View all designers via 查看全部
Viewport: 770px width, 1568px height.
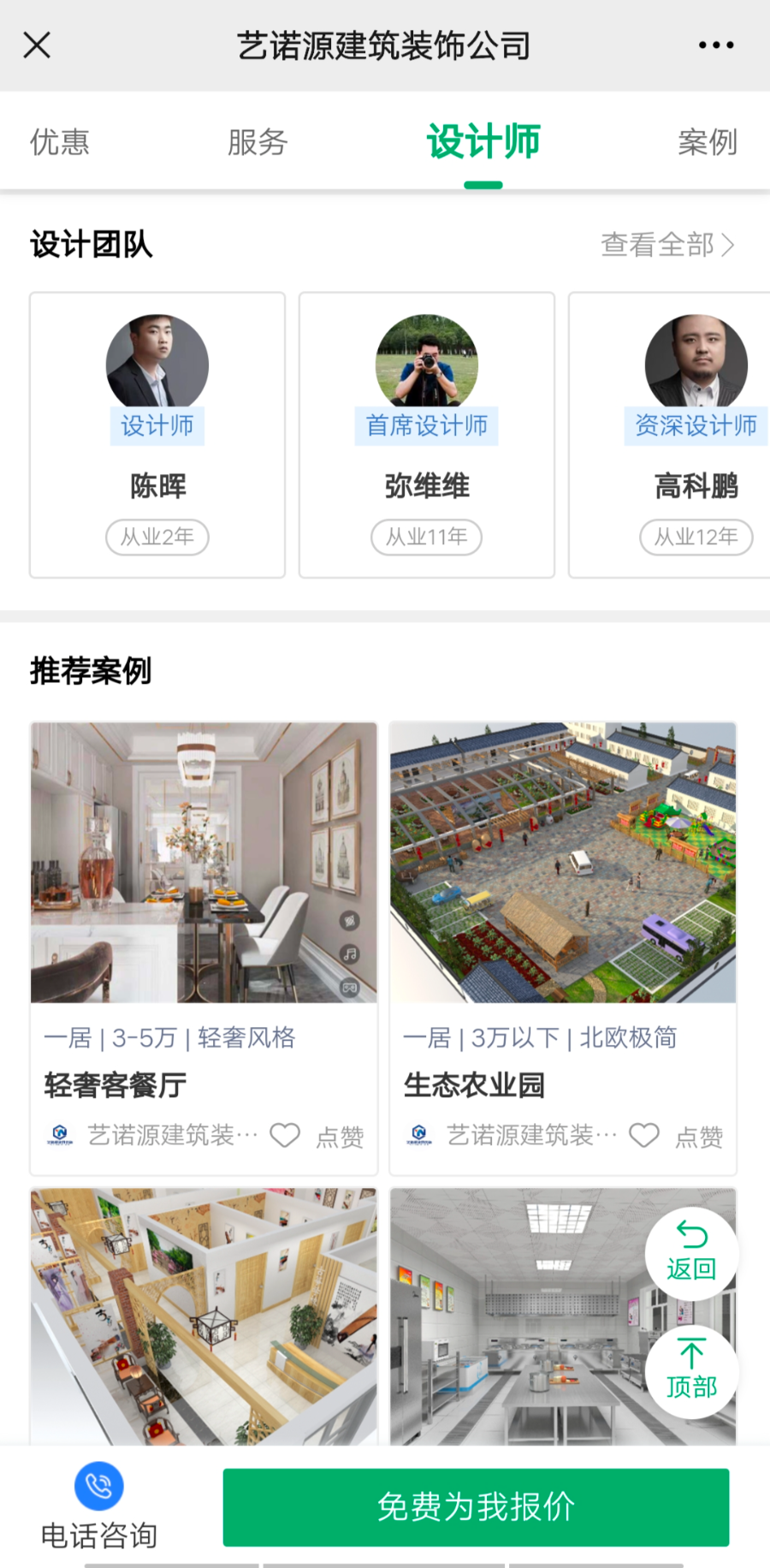(x=667, y=245)
